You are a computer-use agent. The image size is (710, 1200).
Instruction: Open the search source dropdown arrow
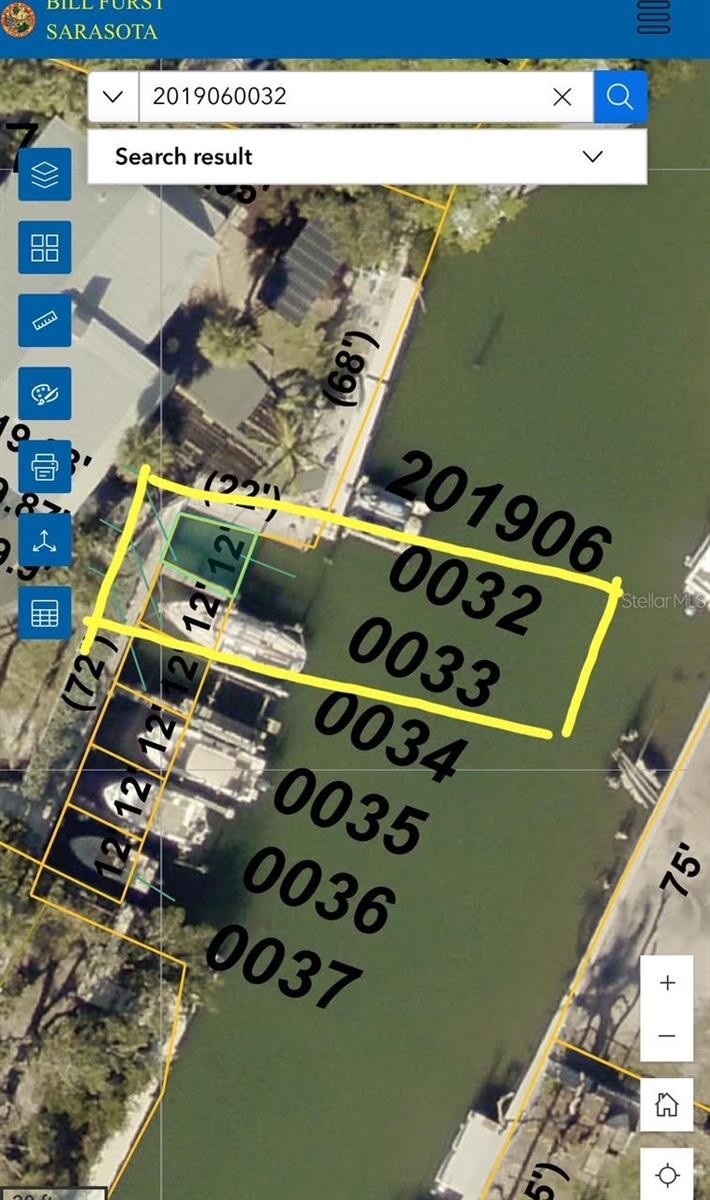pyautogui.click(x=113, y=96)
